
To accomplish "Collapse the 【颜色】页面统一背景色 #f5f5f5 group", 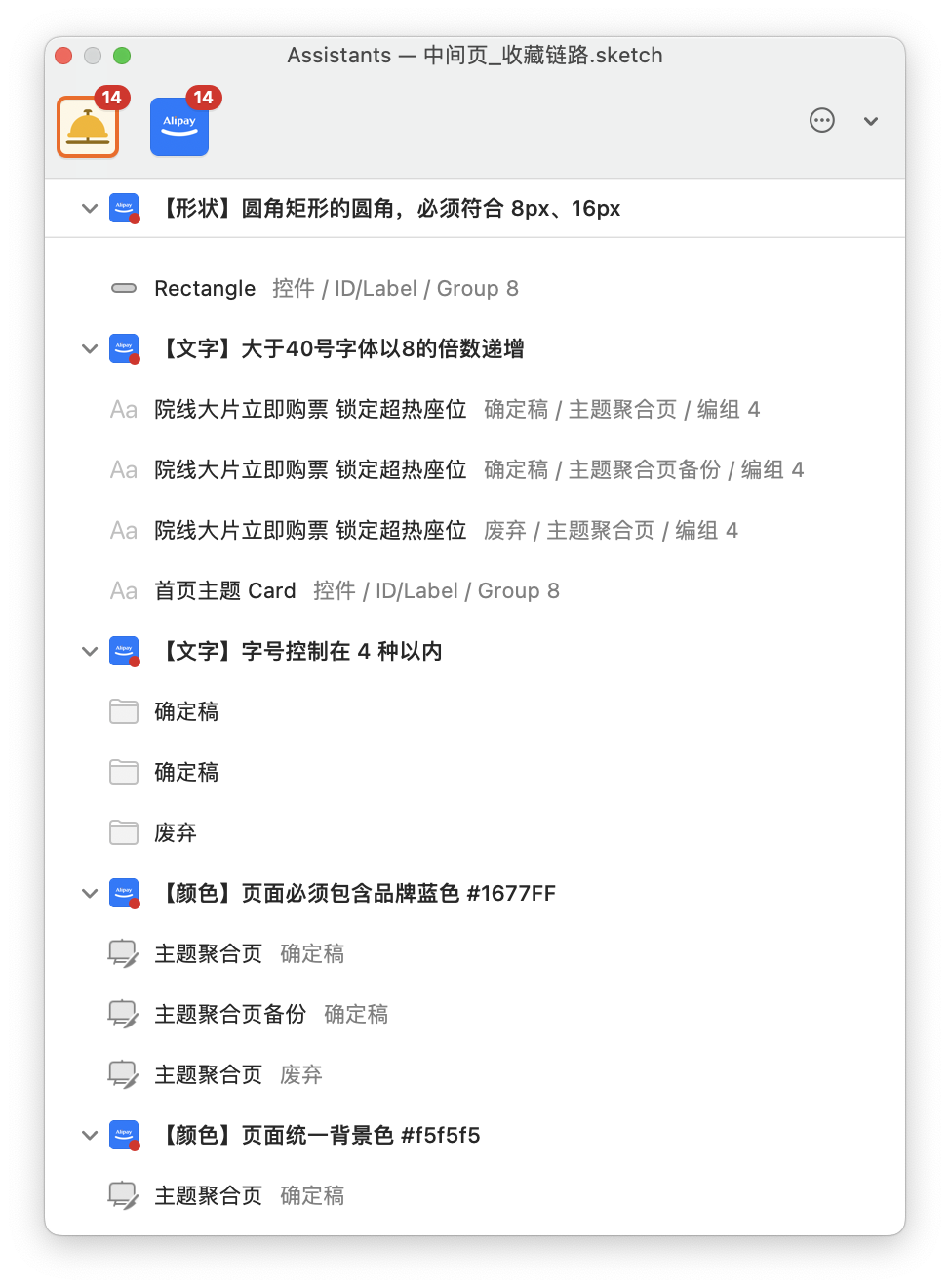I will click(x=90, y=1135).
